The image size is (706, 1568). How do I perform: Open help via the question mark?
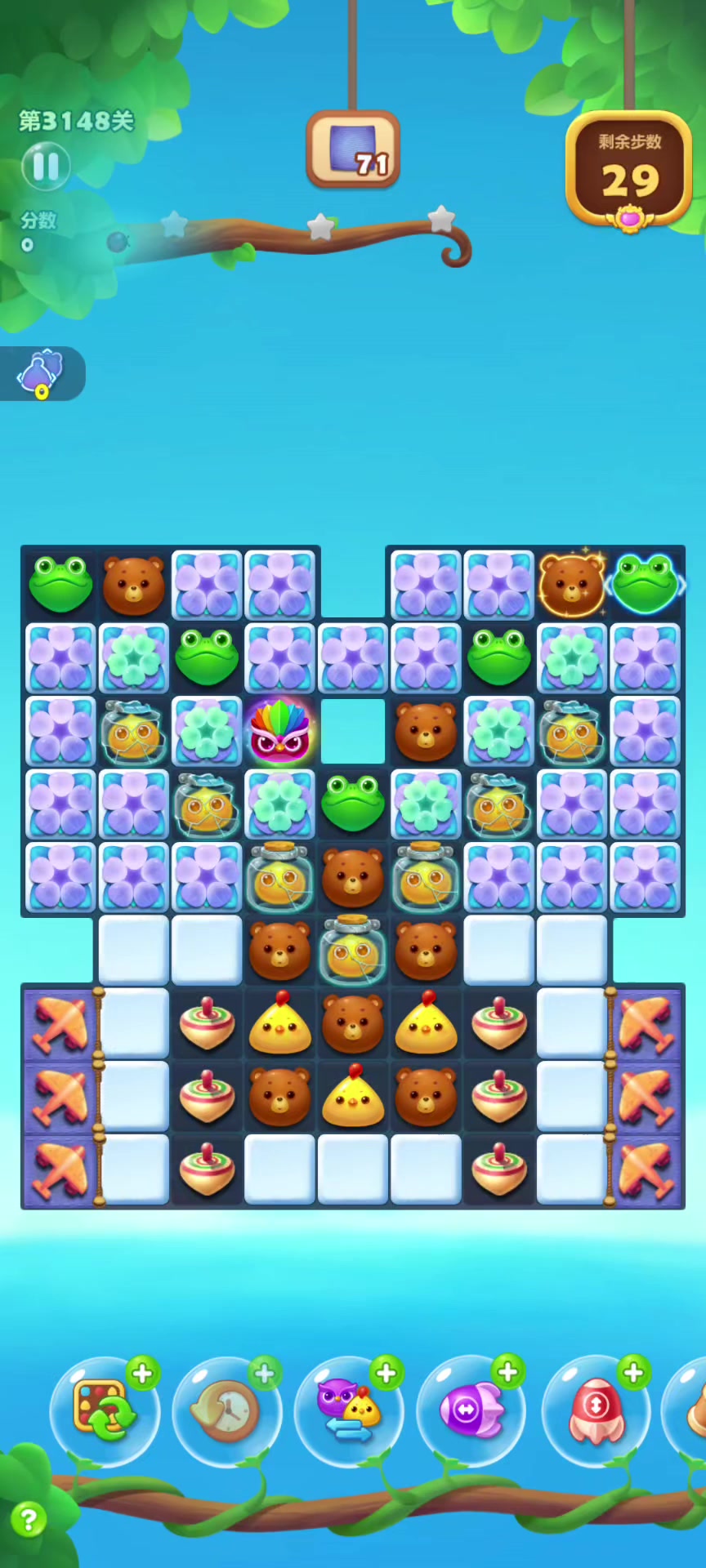click(x=29, y=1520)
